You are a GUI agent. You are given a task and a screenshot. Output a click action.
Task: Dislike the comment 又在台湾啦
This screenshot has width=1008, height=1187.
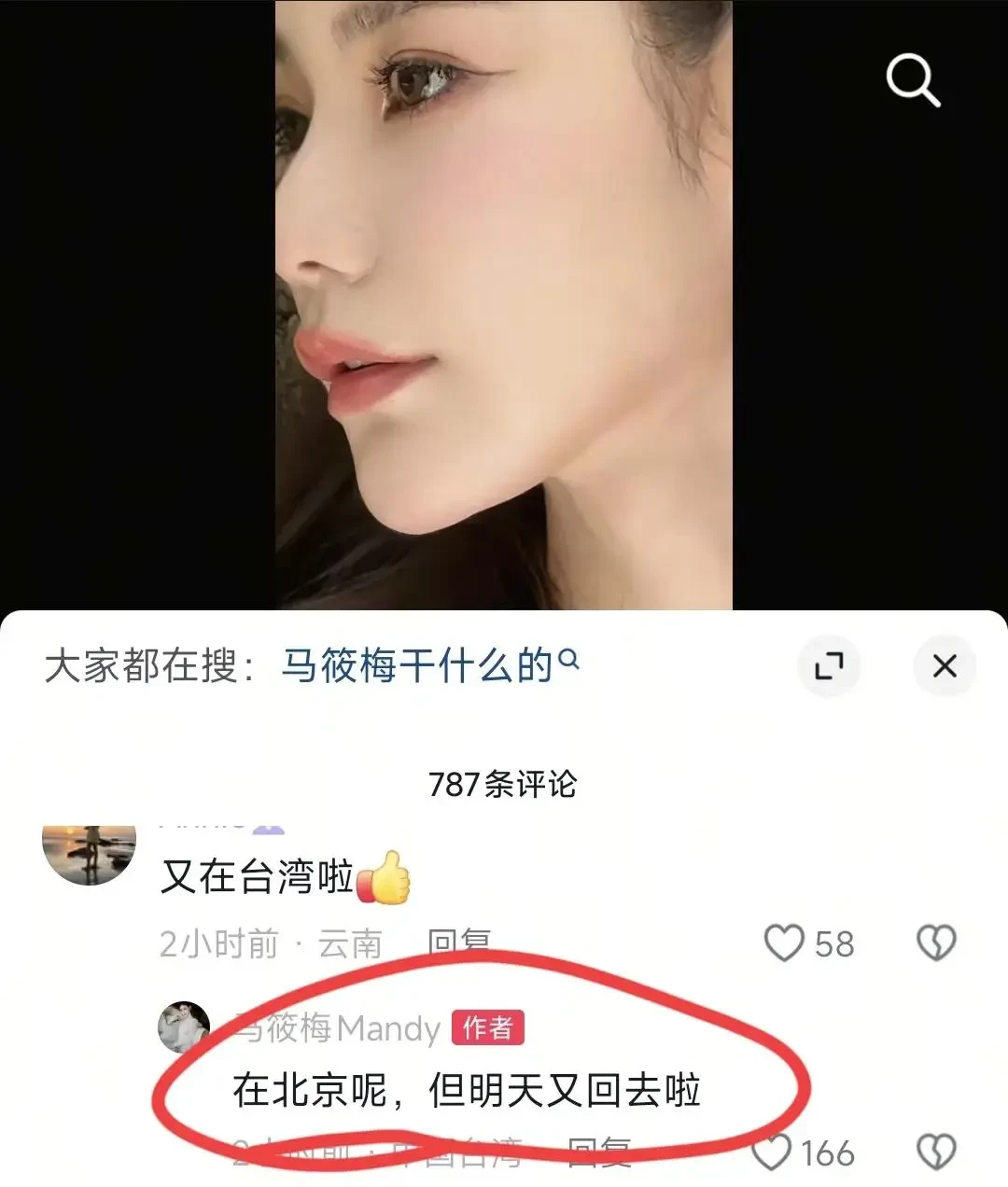(x=936, y=943)
